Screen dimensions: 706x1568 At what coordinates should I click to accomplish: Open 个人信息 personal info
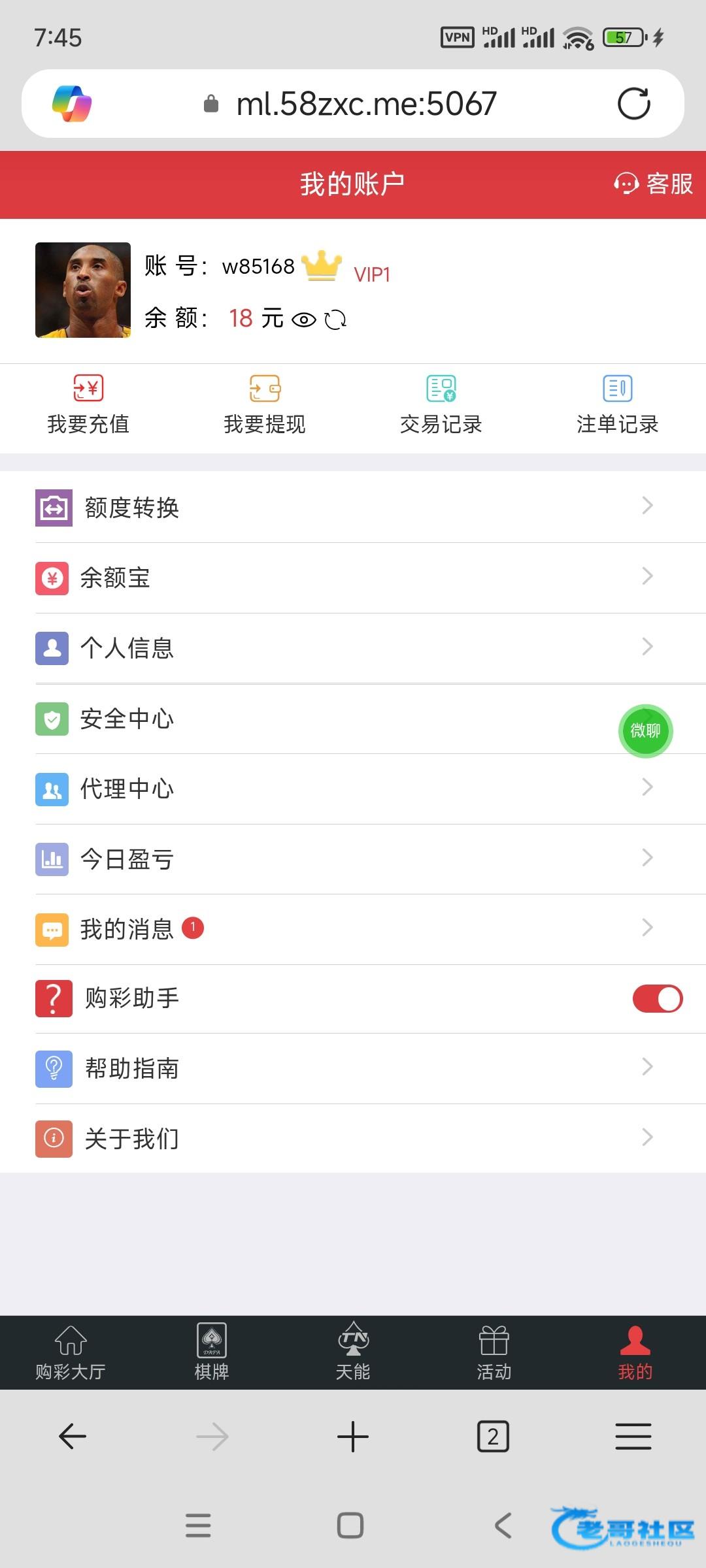(353, 648)
